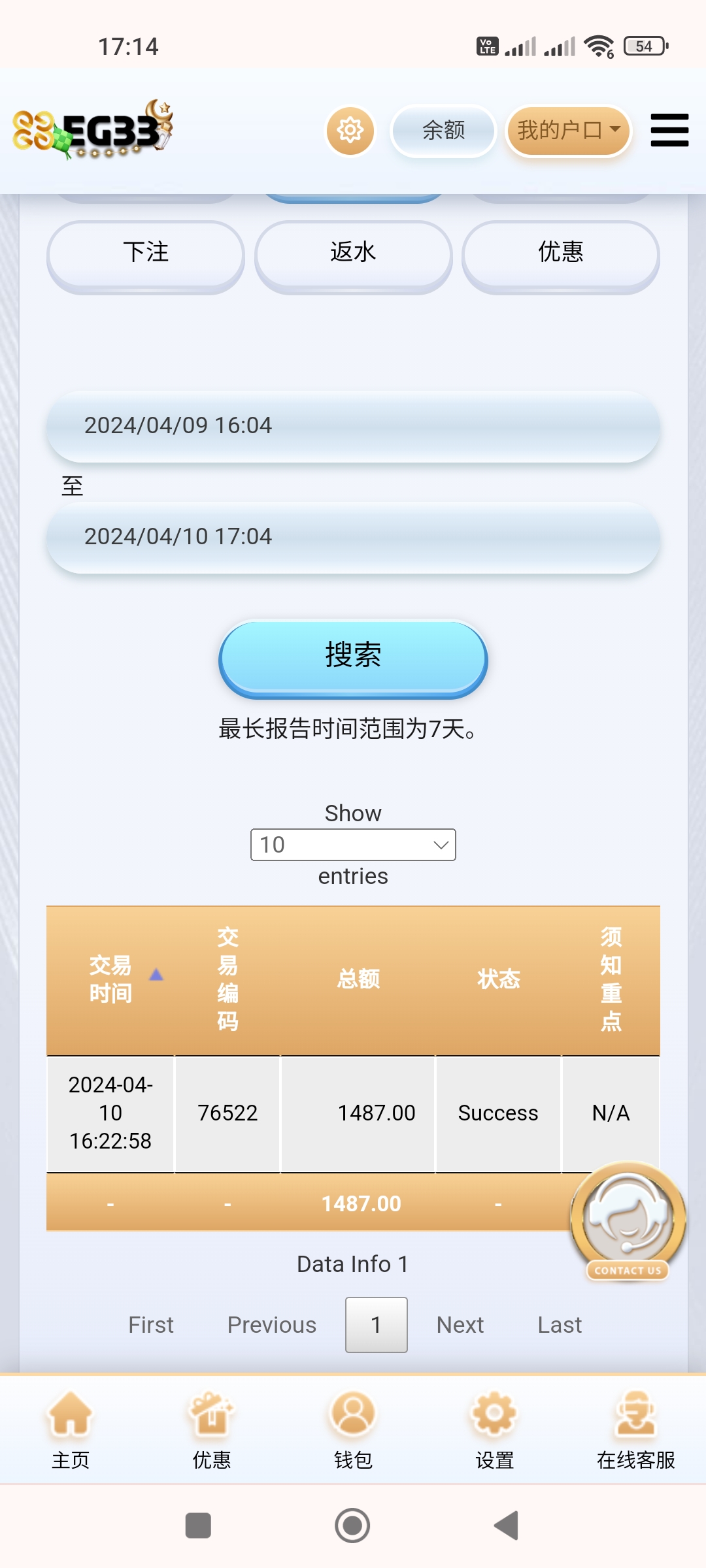The width and height of the screenshot is (706, 1568).
Task: Open the 我的户口 account dropdown
Action: coord(567,131)
